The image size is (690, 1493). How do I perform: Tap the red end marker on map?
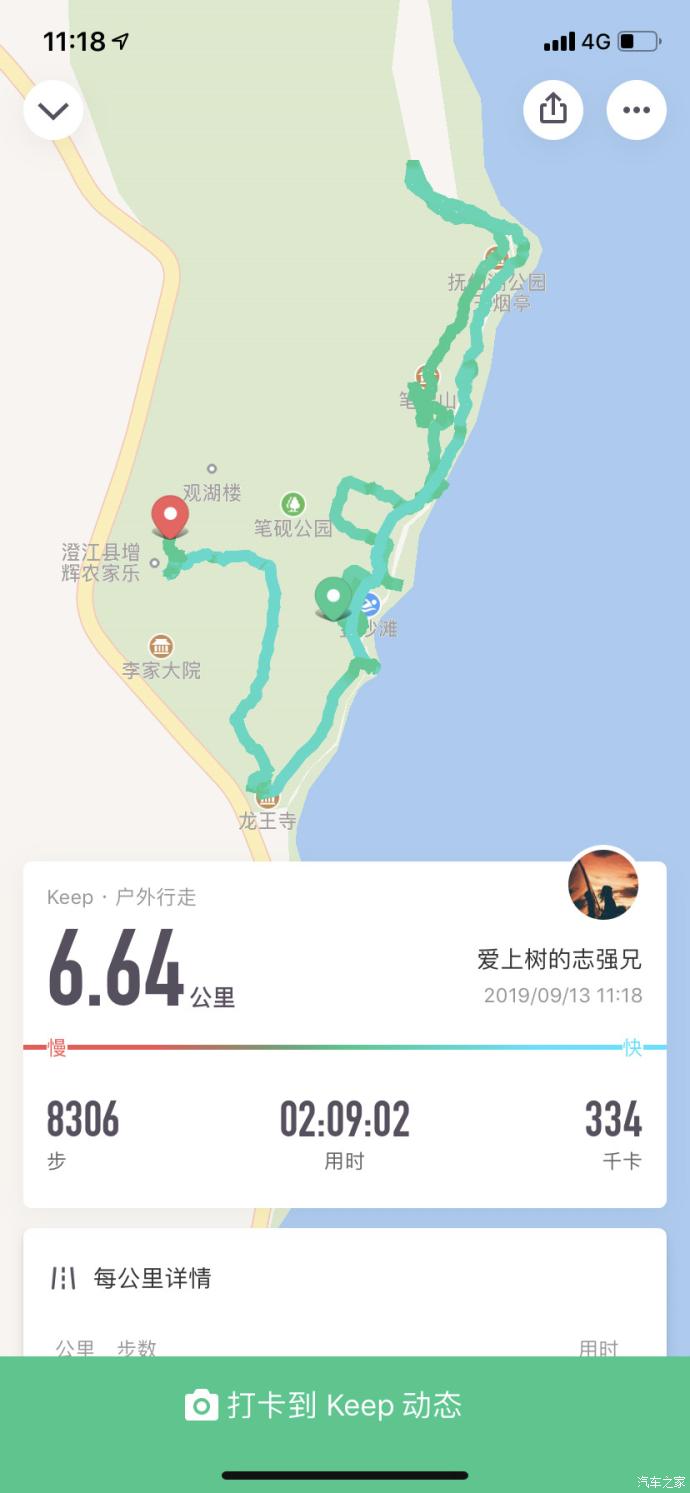coord(170,518)
